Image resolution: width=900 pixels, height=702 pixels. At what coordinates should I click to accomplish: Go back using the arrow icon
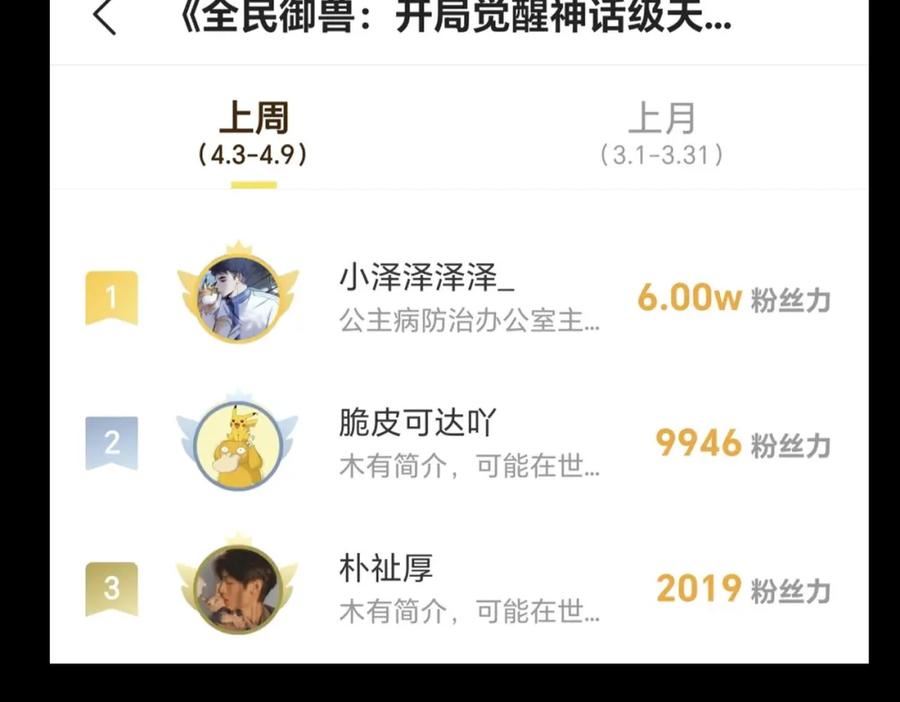click(x=104, y=17)
